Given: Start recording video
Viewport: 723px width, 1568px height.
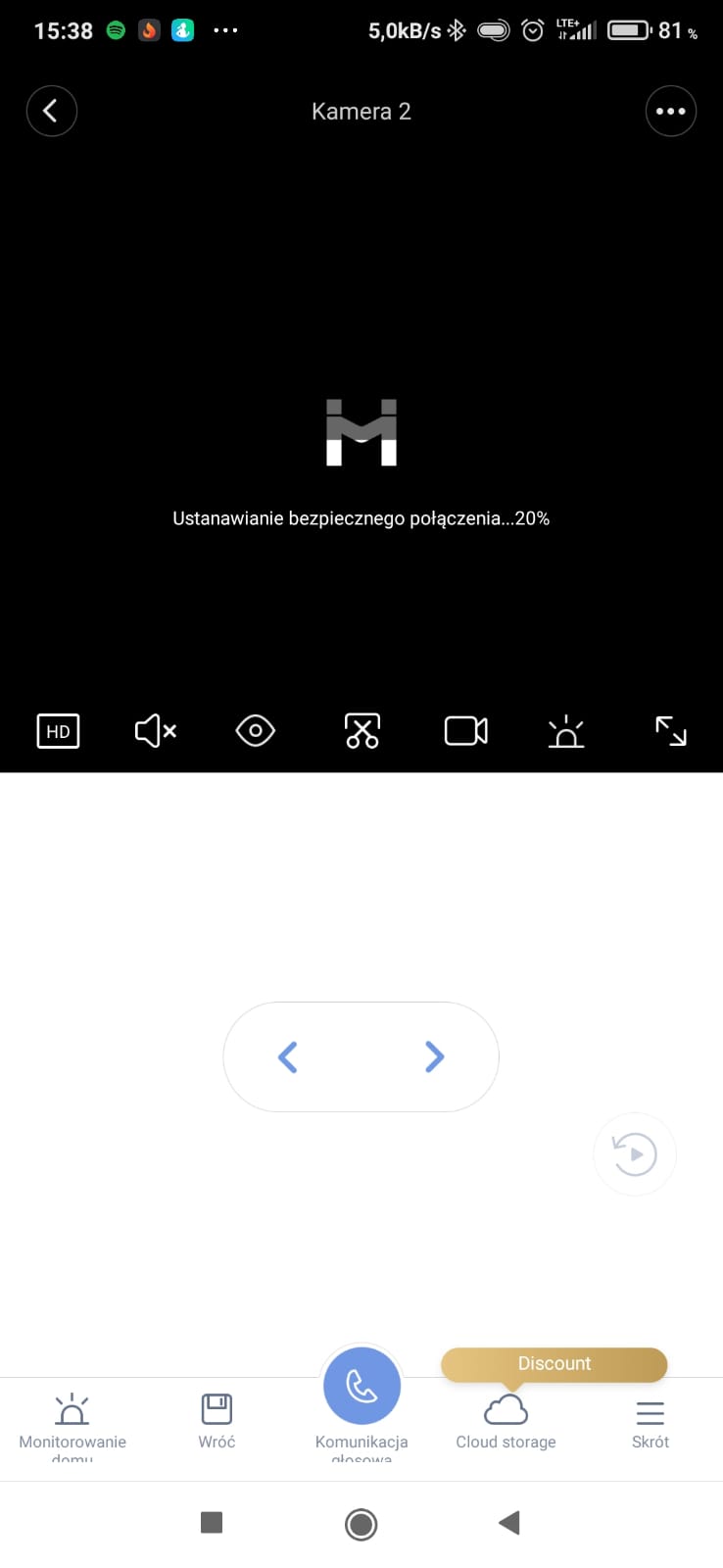Looking at the screenshot, I should [x=466, y=731].
